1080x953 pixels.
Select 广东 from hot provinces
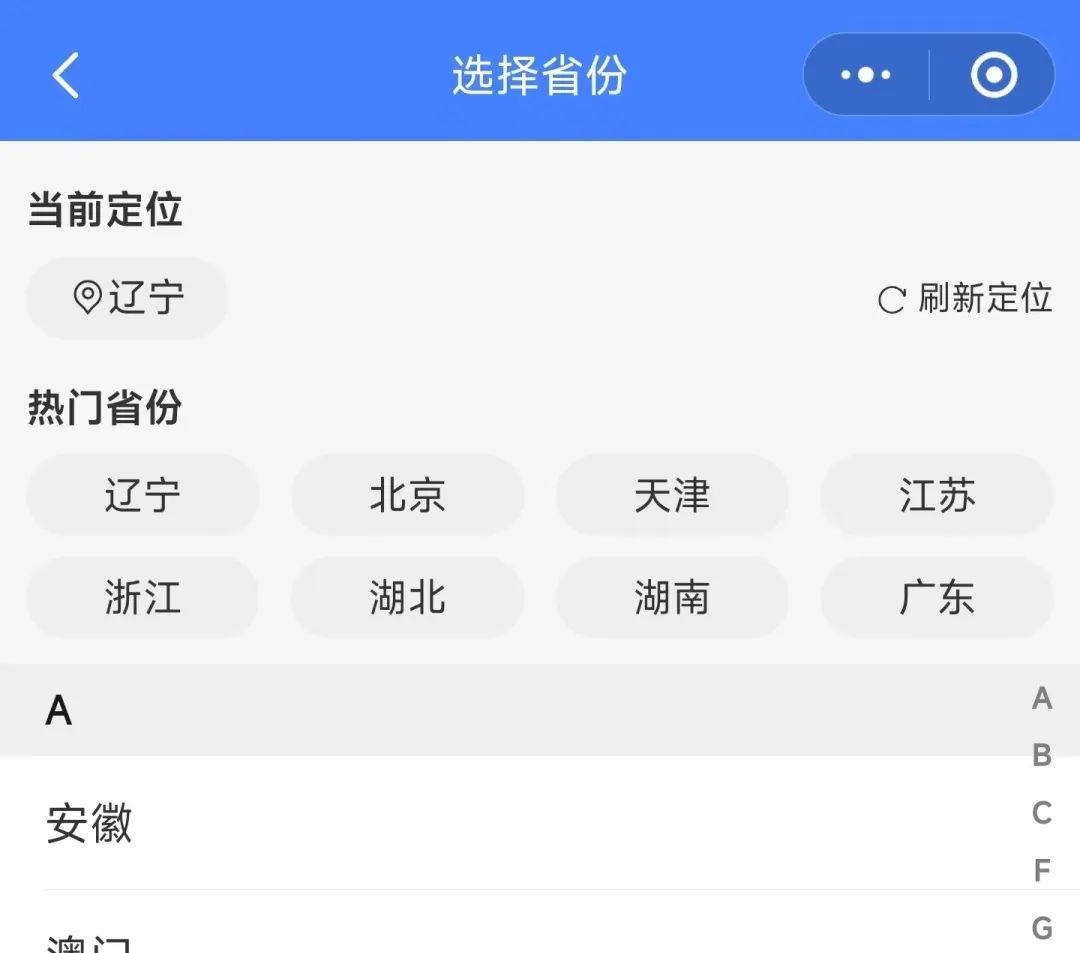pos(937,598)
